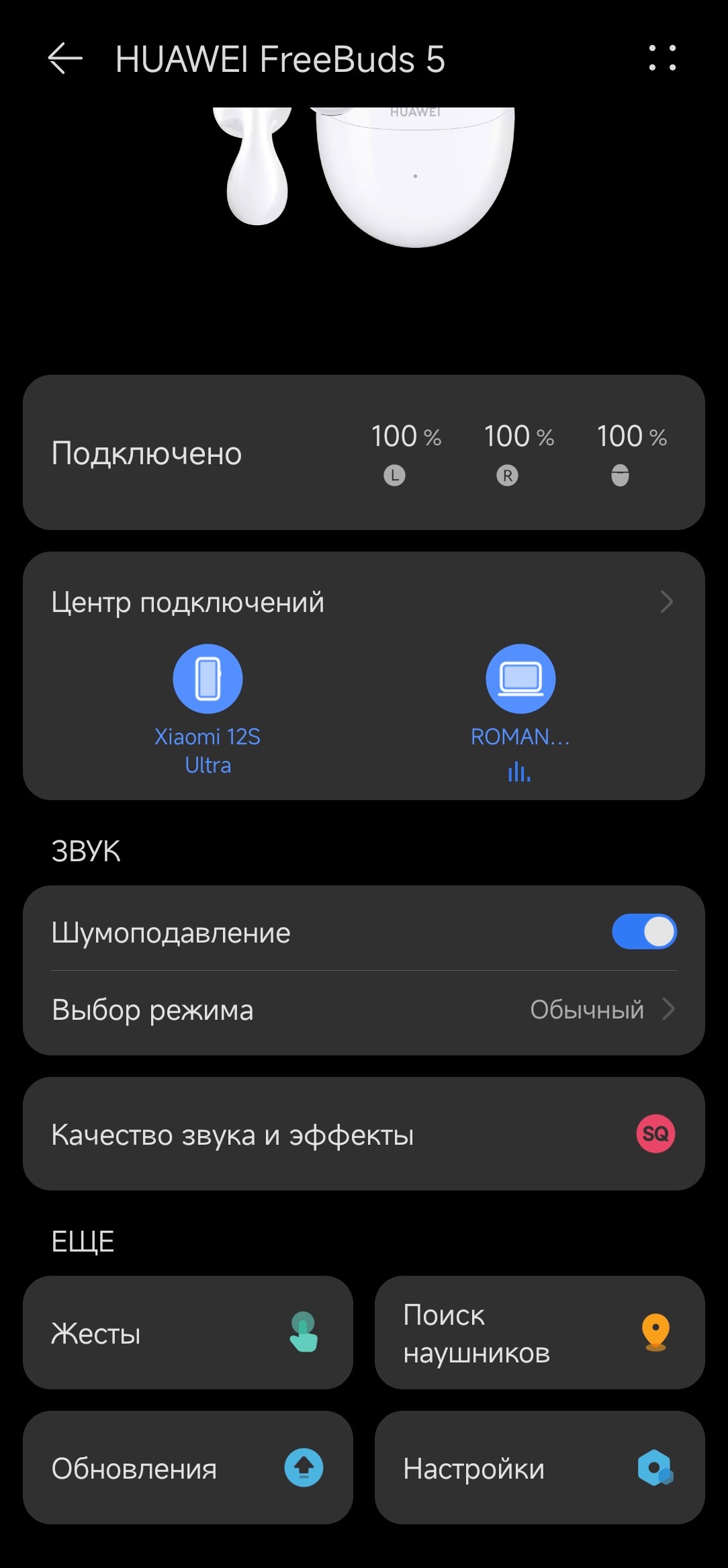Select the ROMAN... laptop device
Viewport: 728px width, 1568px height.
click(x=520, y=679)
